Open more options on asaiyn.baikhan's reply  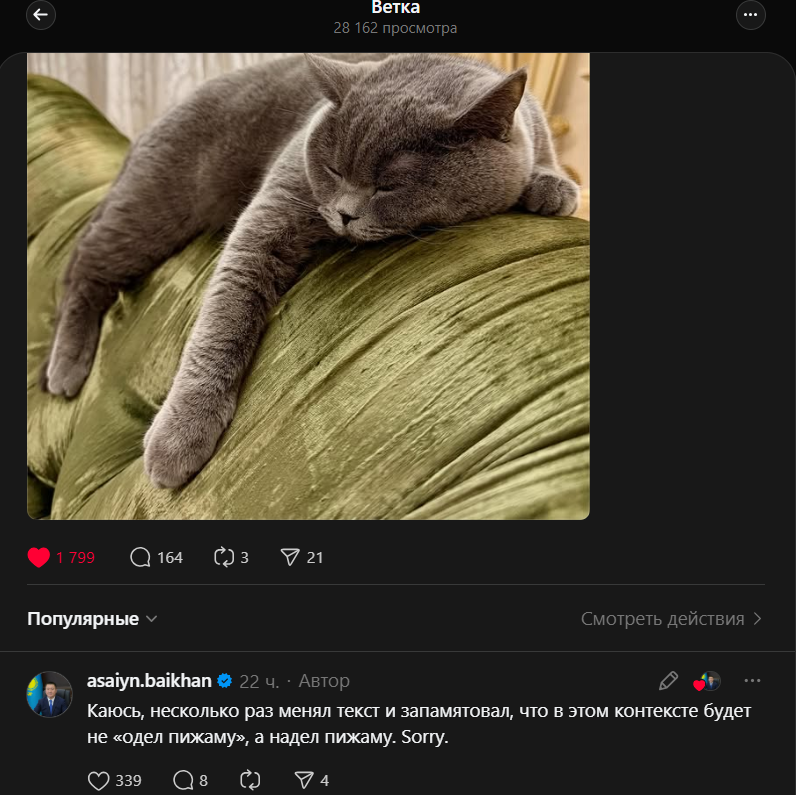point(752,681)
